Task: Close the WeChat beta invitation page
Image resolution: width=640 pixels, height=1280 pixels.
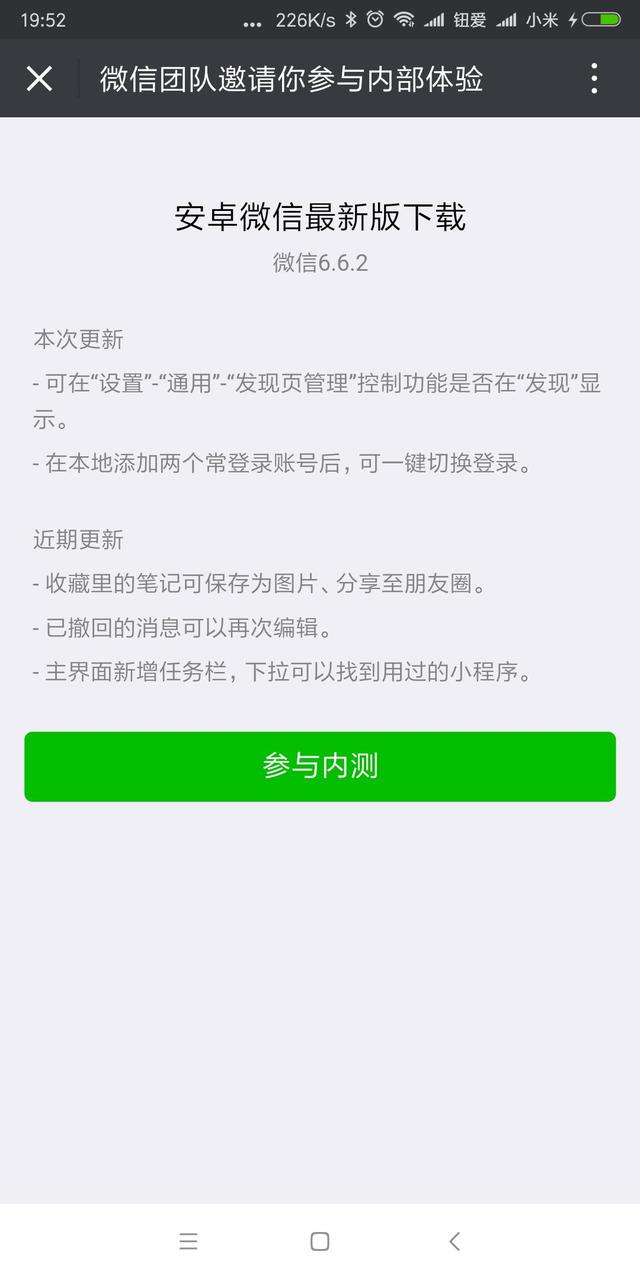Action: point(39,79)
